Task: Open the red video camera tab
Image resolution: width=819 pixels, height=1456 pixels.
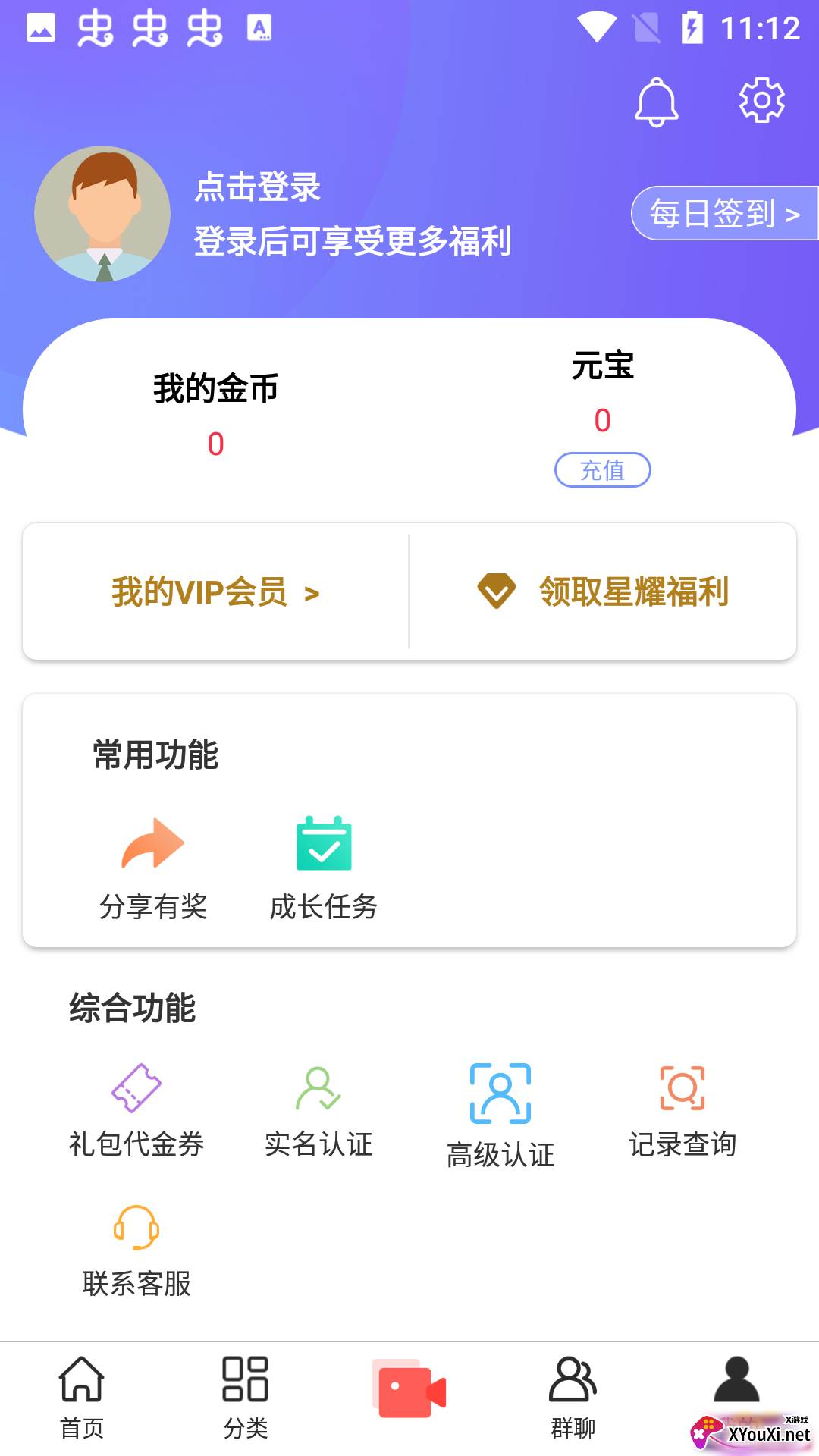Action: click(x=409, y=1389)
